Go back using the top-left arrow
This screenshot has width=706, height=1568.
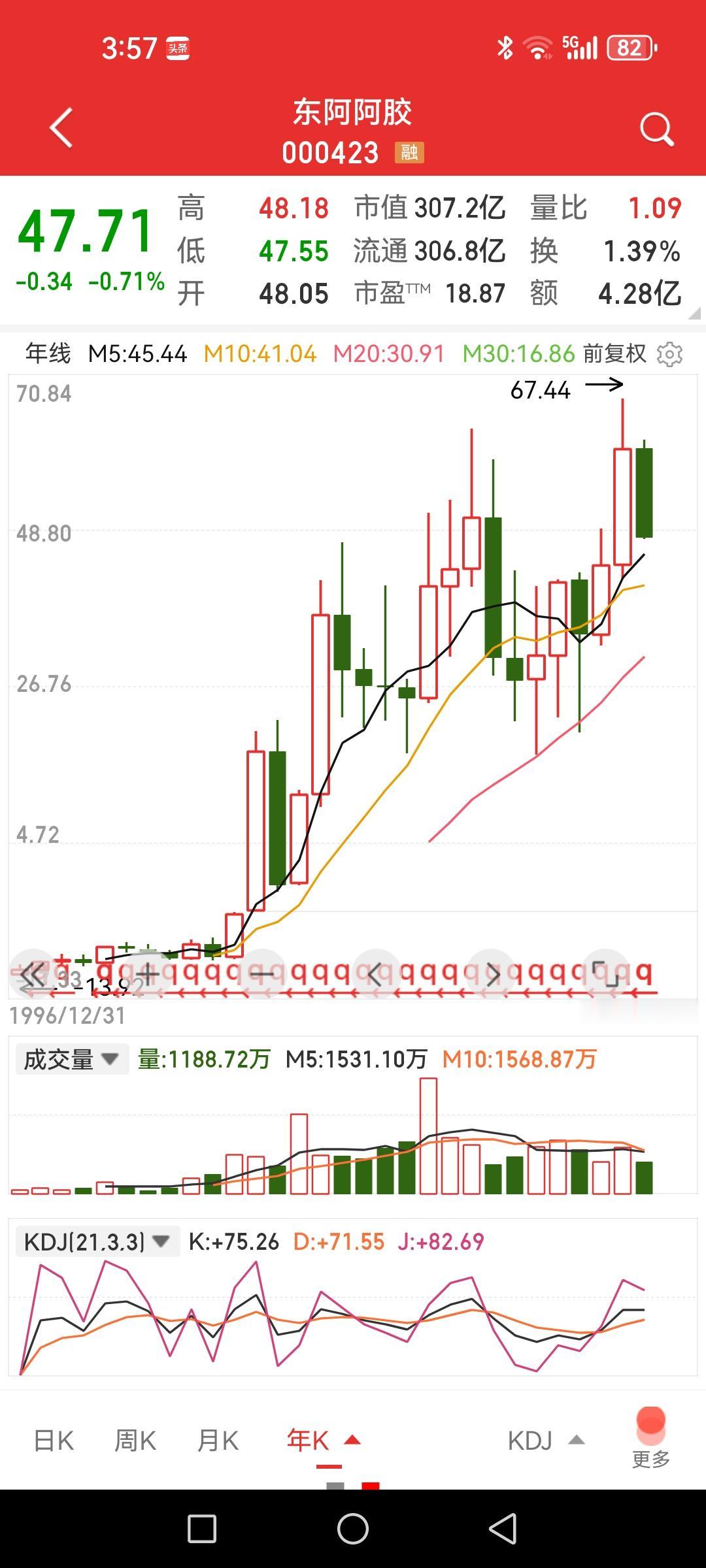(61, 127)
